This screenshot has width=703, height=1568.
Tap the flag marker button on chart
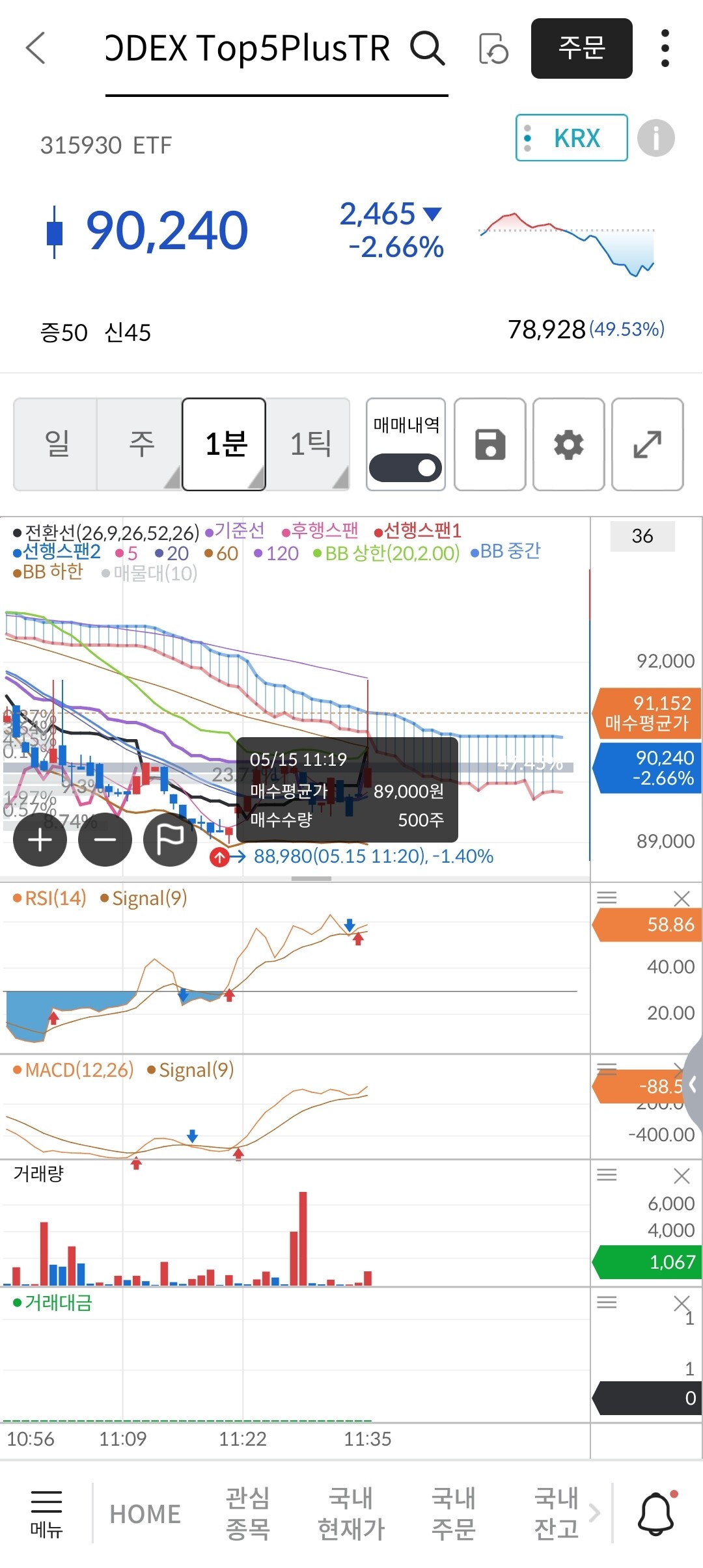point(170,840)
